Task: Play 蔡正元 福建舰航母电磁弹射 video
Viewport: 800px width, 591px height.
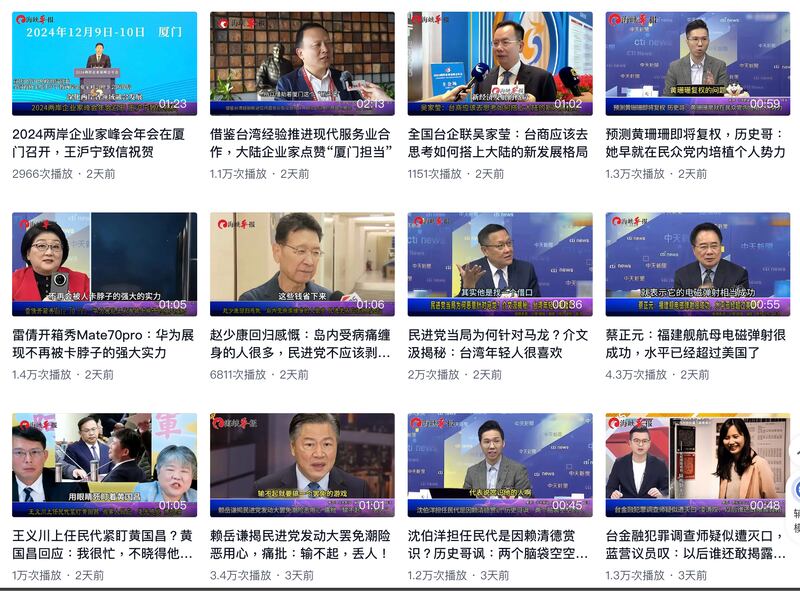Action: 697,263
